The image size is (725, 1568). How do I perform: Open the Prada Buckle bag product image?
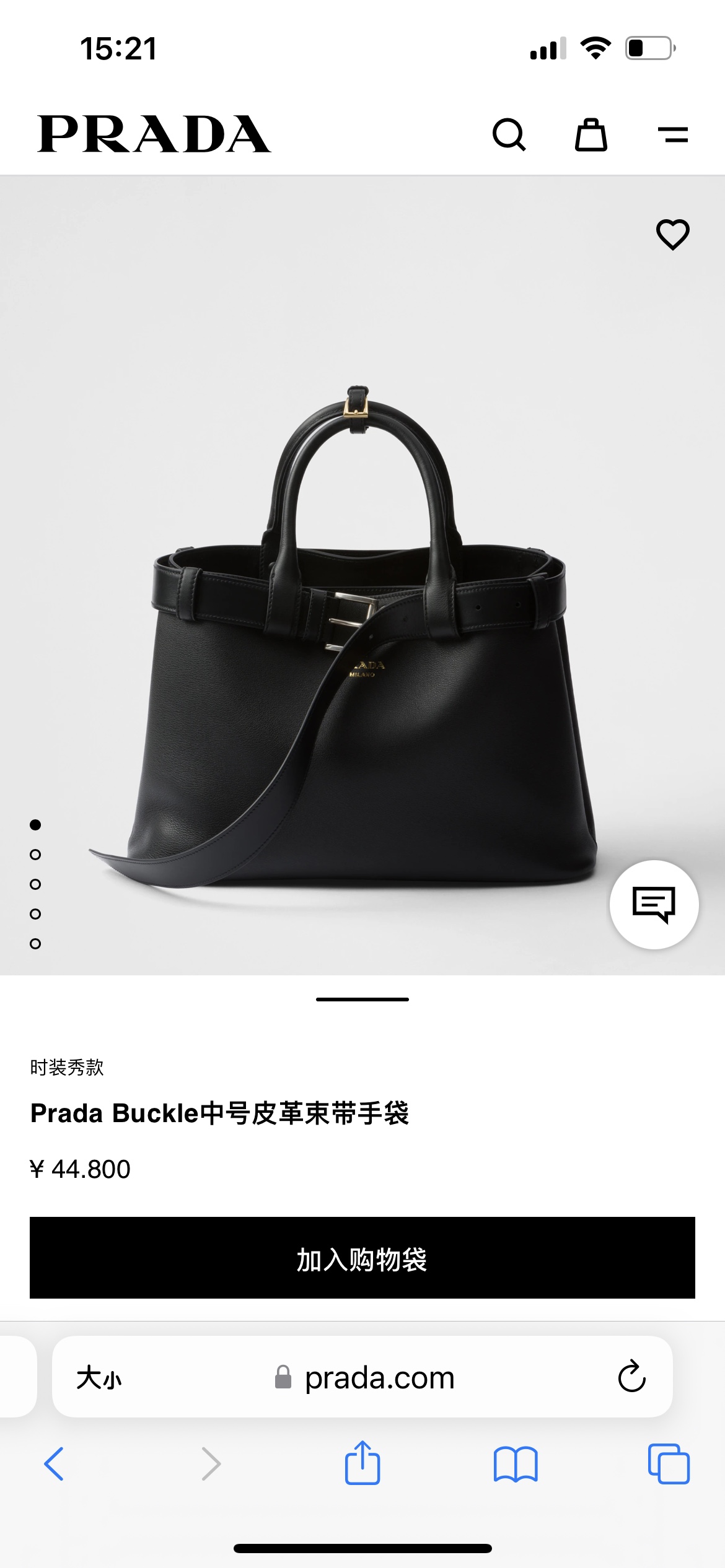click(359, 638)
